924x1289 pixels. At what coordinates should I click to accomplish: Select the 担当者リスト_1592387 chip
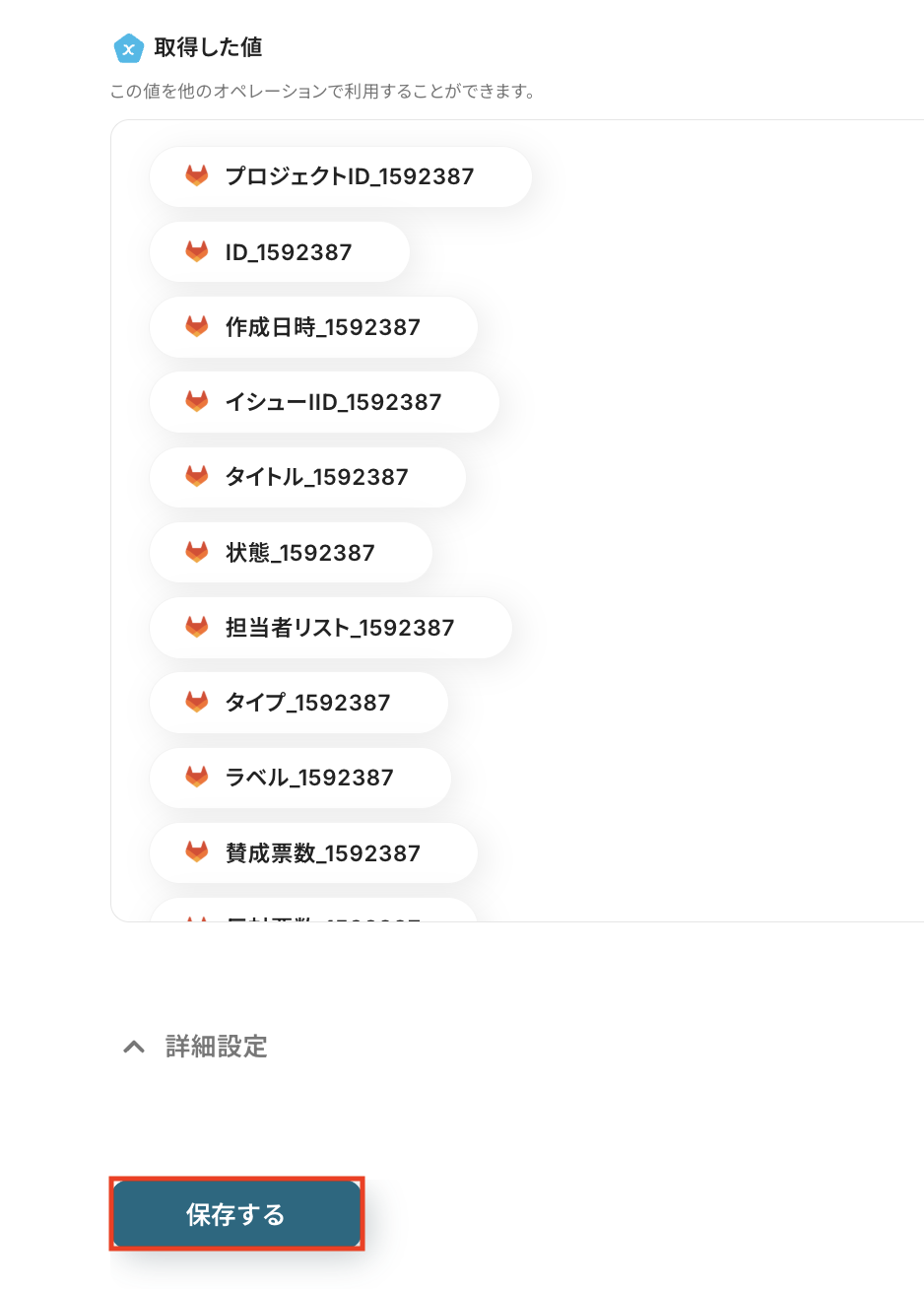[x=330, y=628]
